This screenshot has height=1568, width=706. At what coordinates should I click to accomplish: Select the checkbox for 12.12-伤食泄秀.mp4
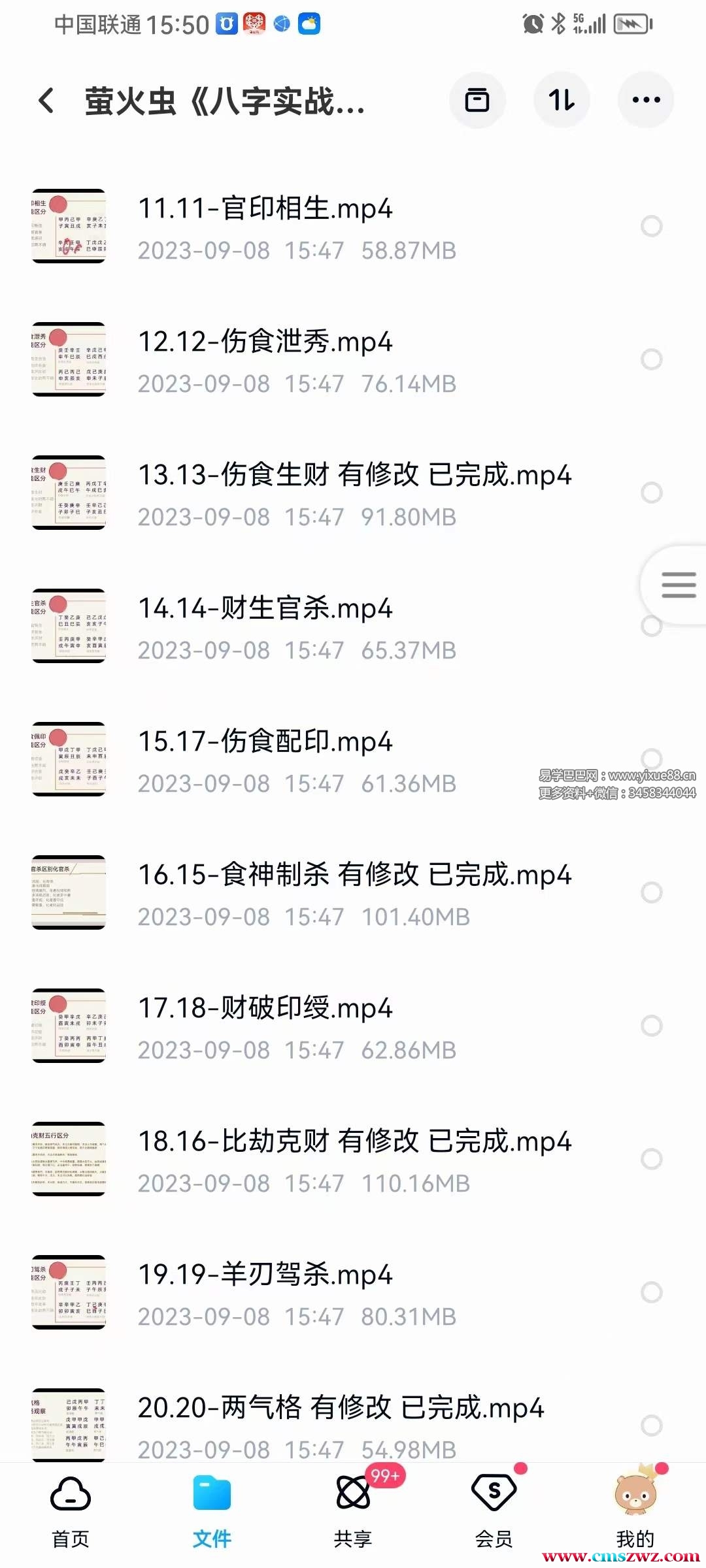coord(651,359)
